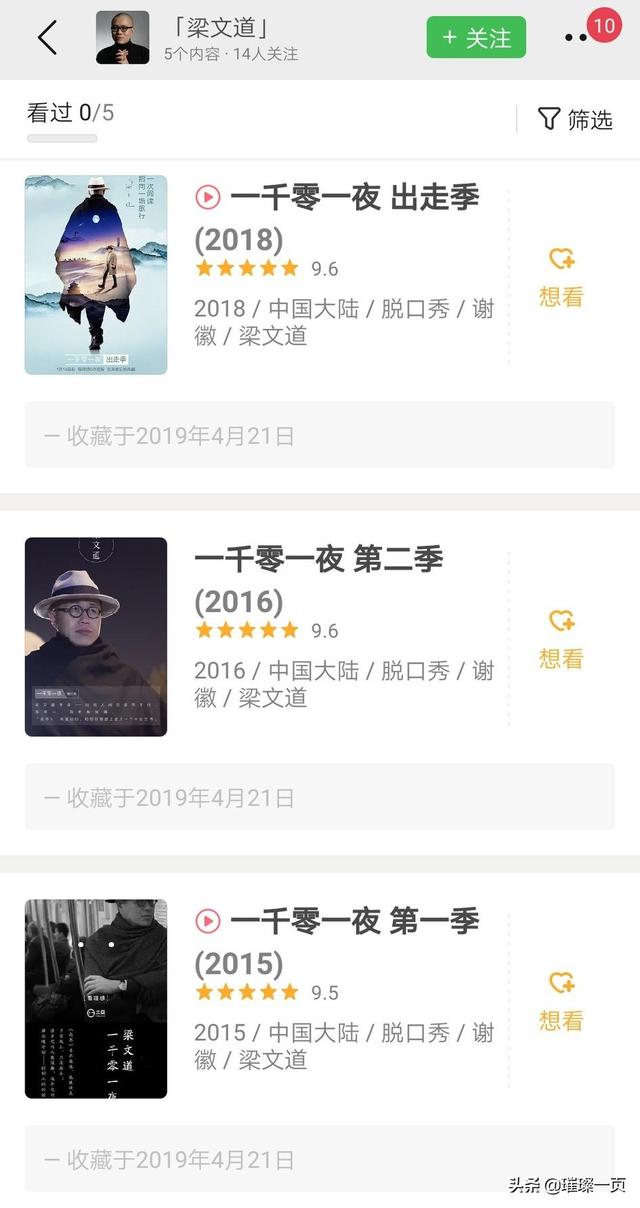
Task: Open 一千零一夜 第一季 (2015) poster
Action: [x=96, y=999]
